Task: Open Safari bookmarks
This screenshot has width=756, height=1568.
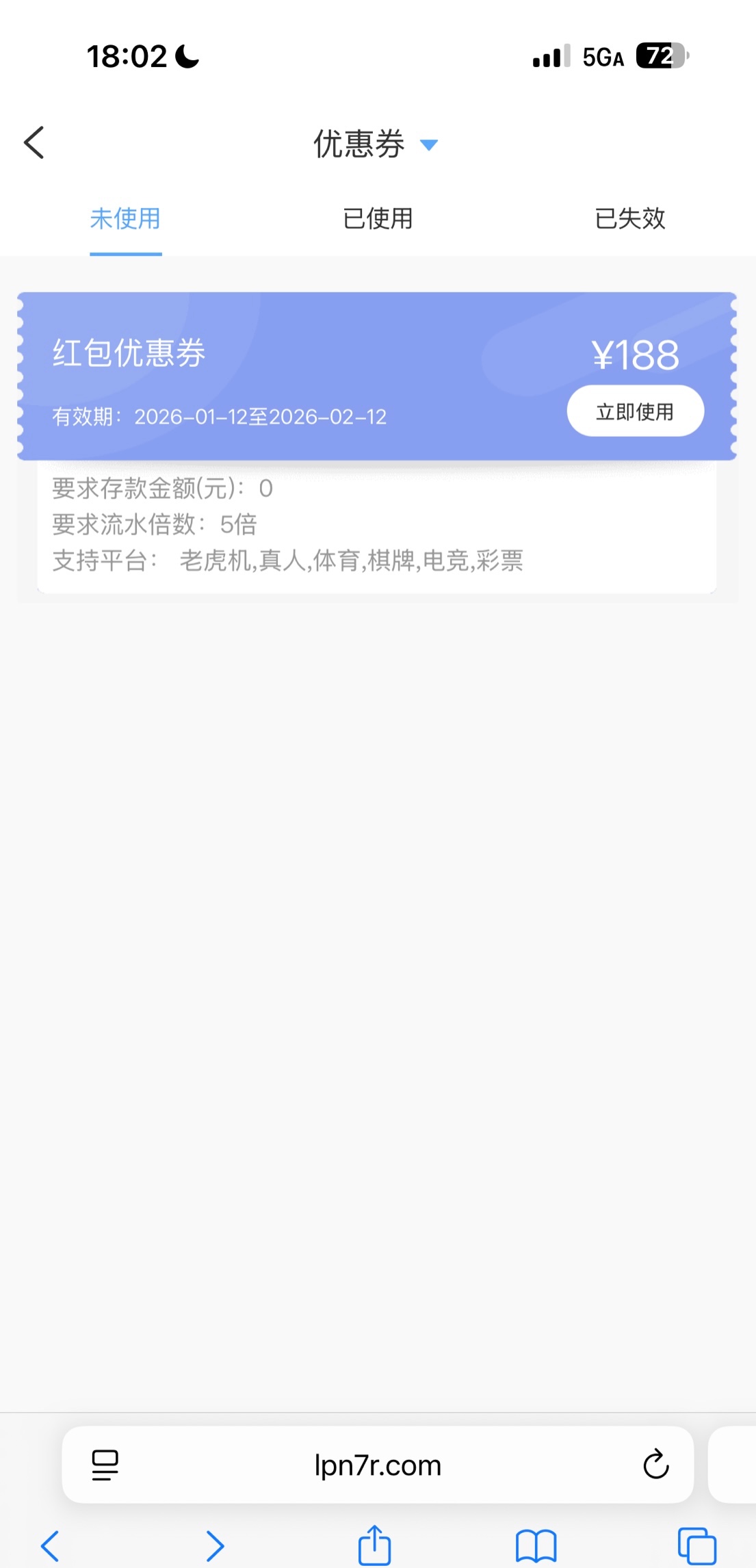Action: click(536, 1545)
